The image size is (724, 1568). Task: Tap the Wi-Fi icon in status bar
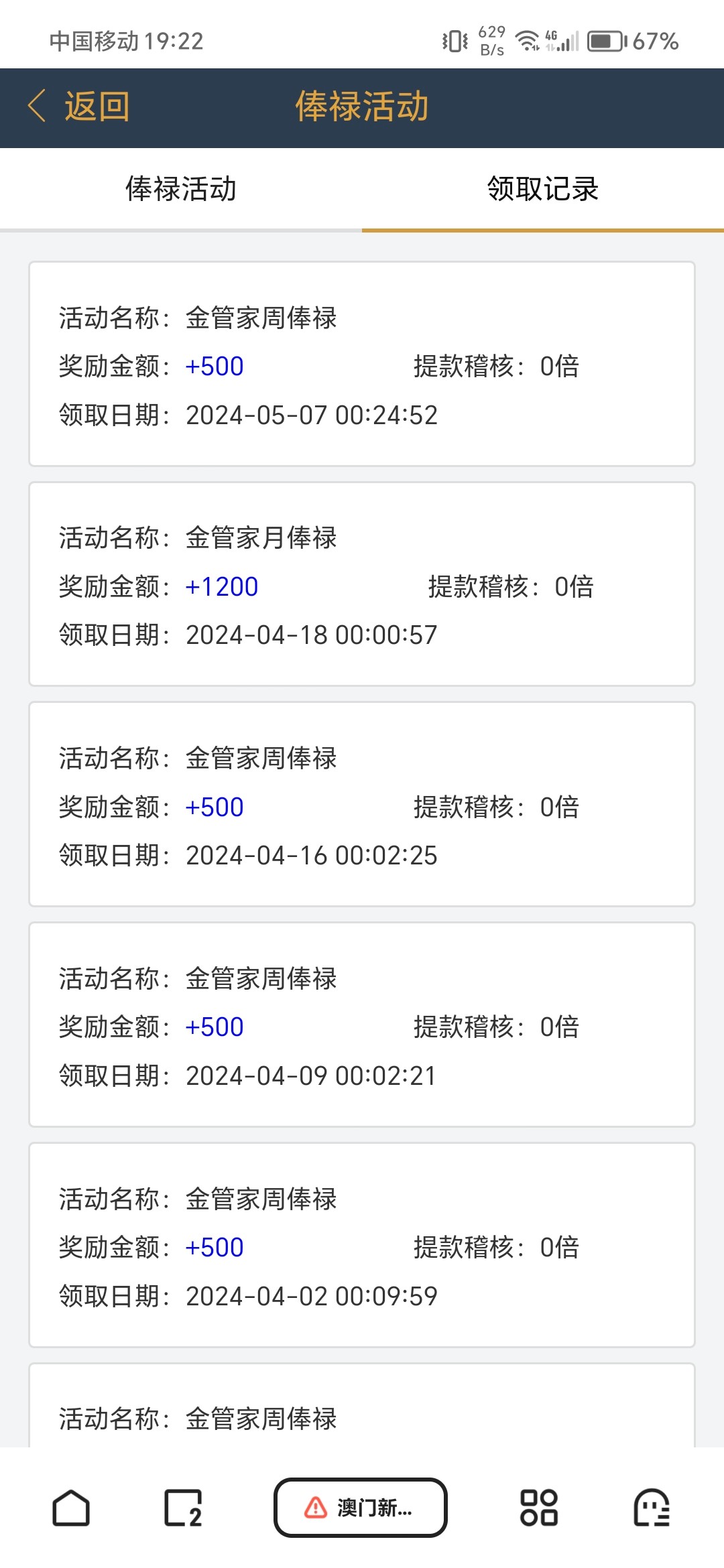click(527, 40)
